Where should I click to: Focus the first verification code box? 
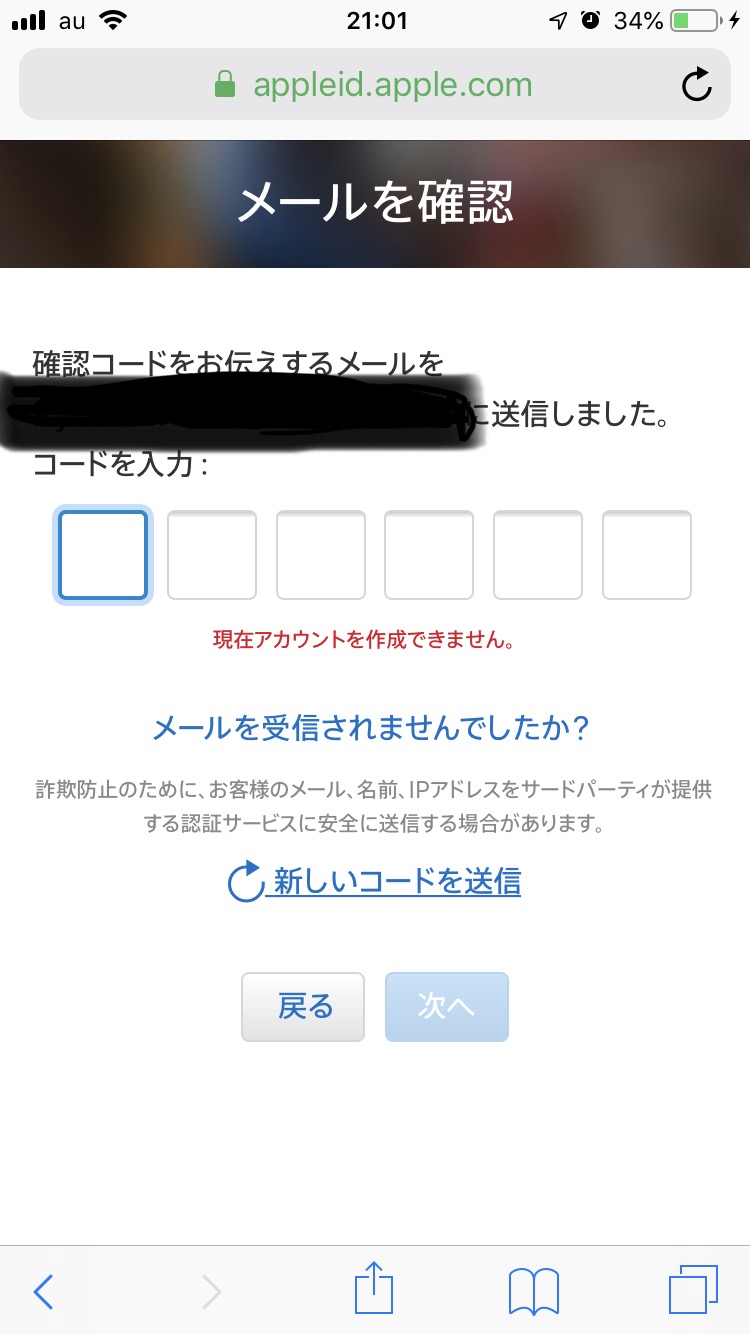103,555
